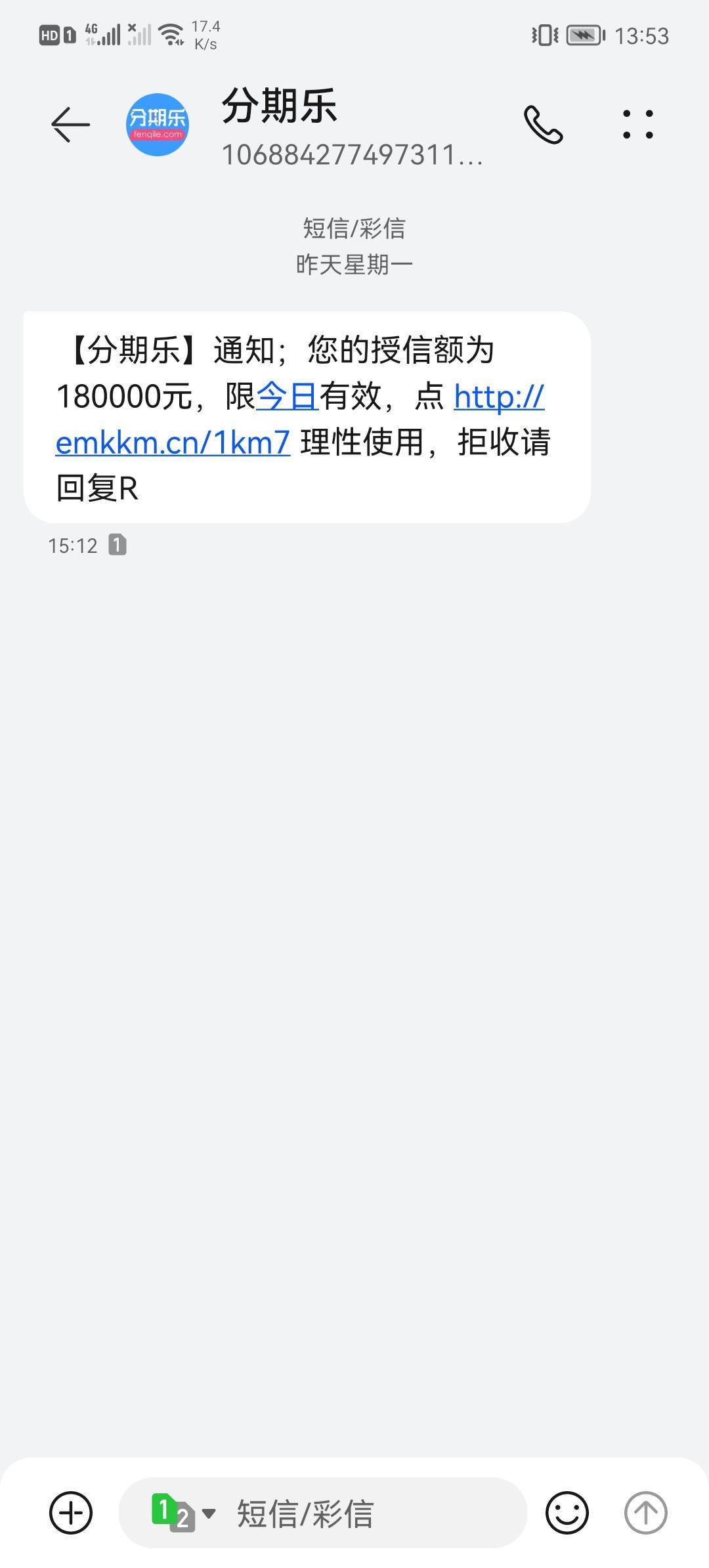The width and height of the screenshot is (709, 1568).
Task: Open the 分期乐 contact avatar
Action: point(158,124)
